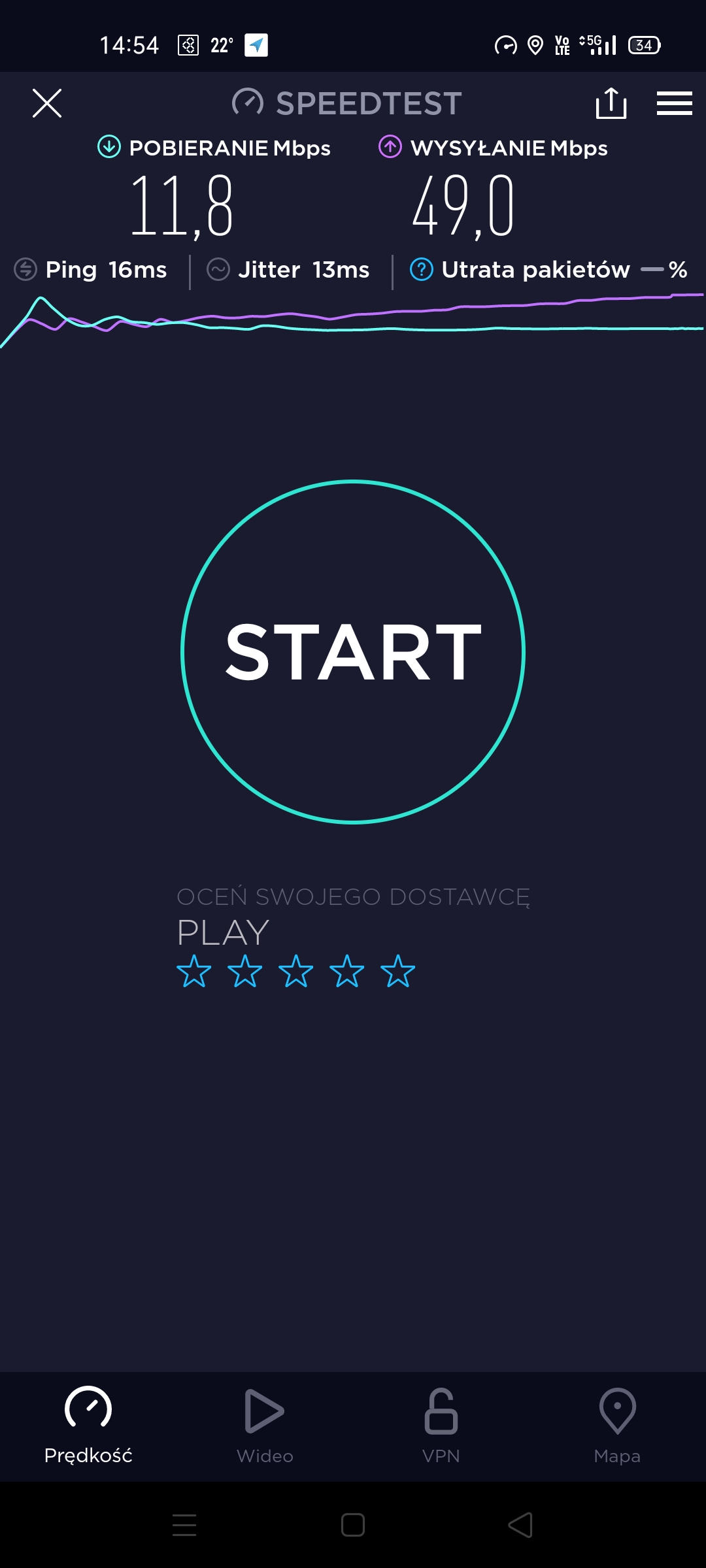Screen dimensions: 706x1568
Task: Show packet loss help info
Action: tap(422, 269)
